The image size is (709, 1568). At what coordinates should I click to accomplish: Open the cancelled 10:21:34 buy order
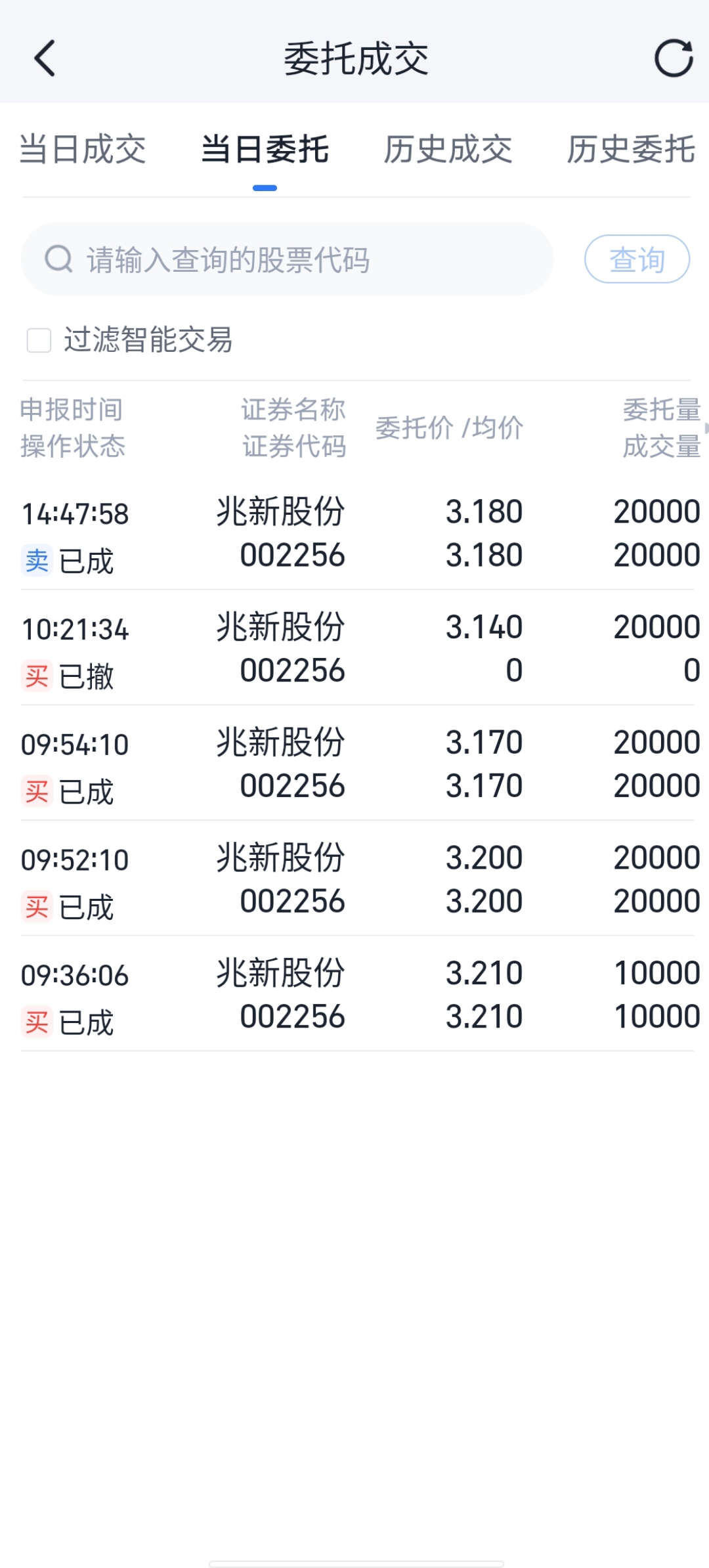358,648
